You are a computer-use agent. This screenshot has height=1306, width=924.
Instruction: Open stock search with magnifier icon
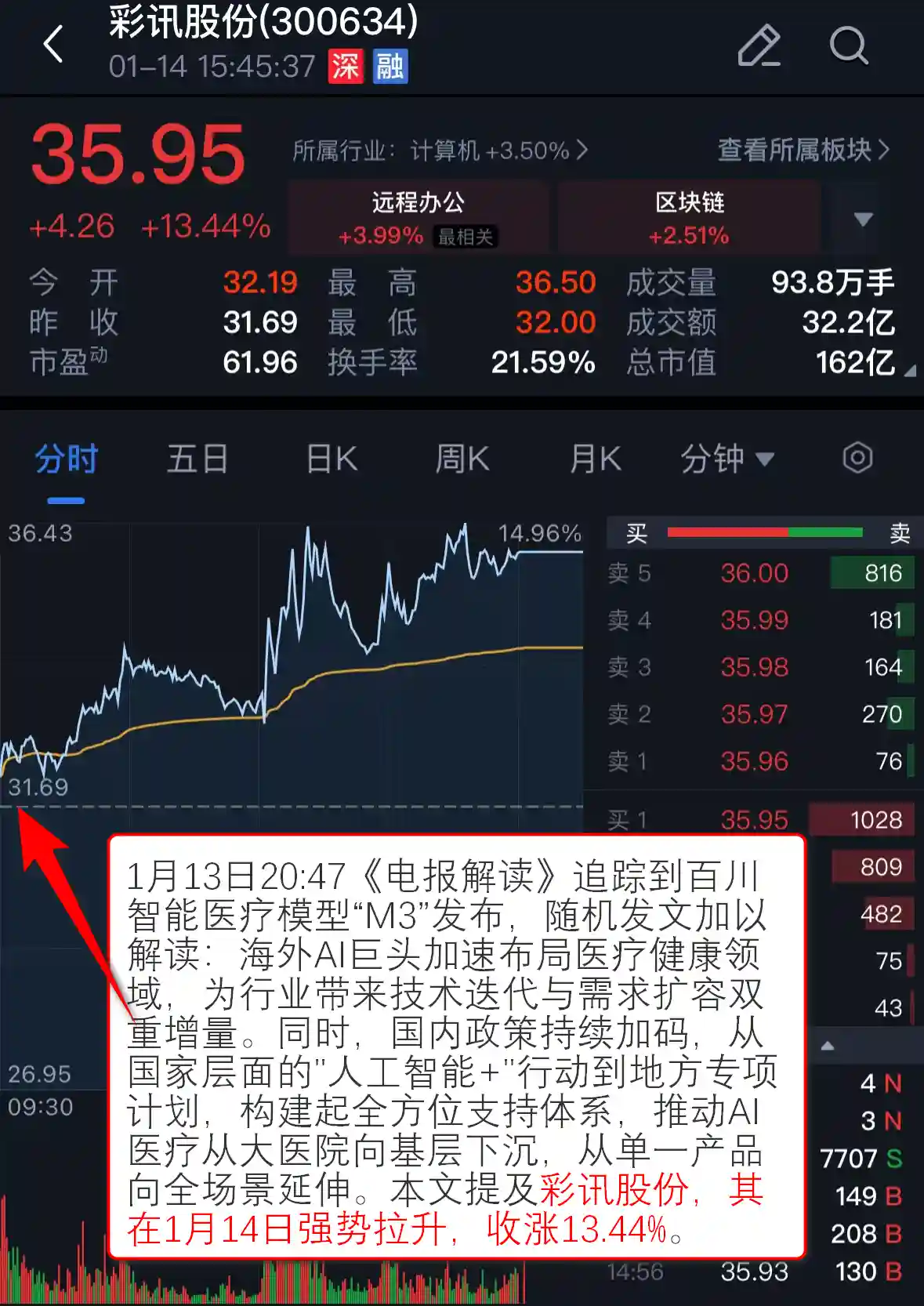coord(849,45)
